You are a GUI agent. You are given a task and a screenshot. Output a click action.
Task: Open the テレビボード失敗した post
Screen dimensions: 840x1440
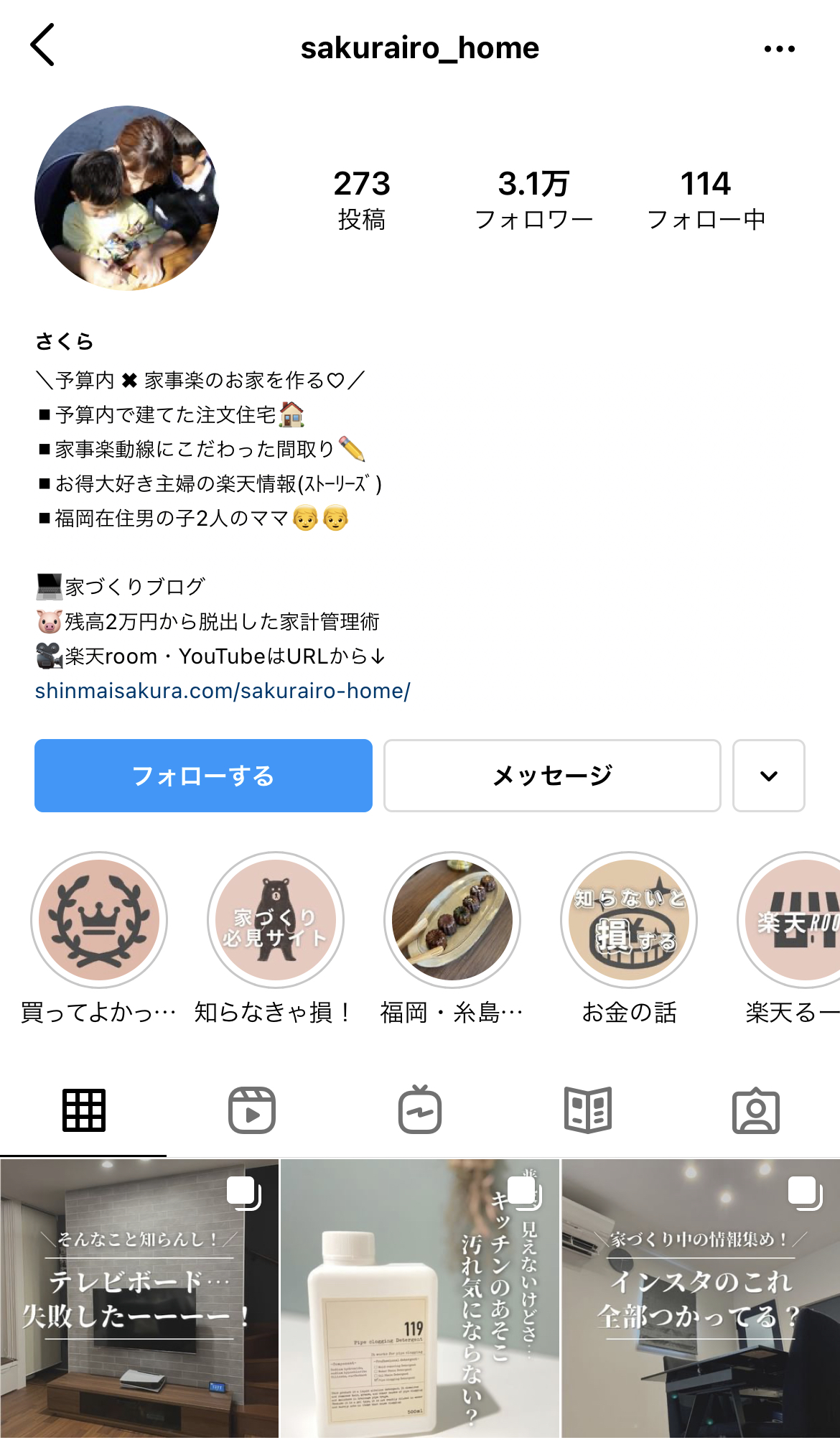point(139,1299)
